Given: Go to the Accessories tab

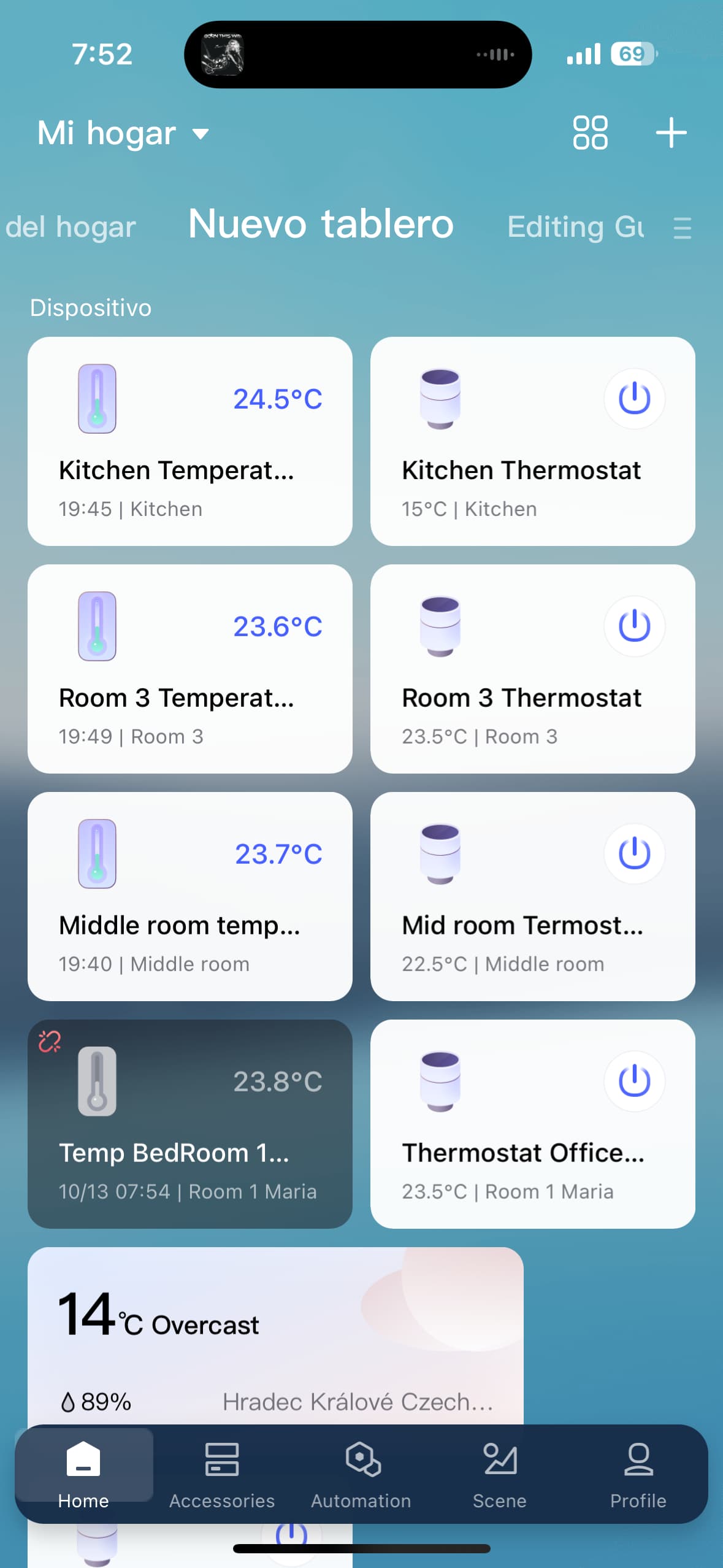Looking at the screenshot, I should pyautogui.click(x=222, y=1475).
